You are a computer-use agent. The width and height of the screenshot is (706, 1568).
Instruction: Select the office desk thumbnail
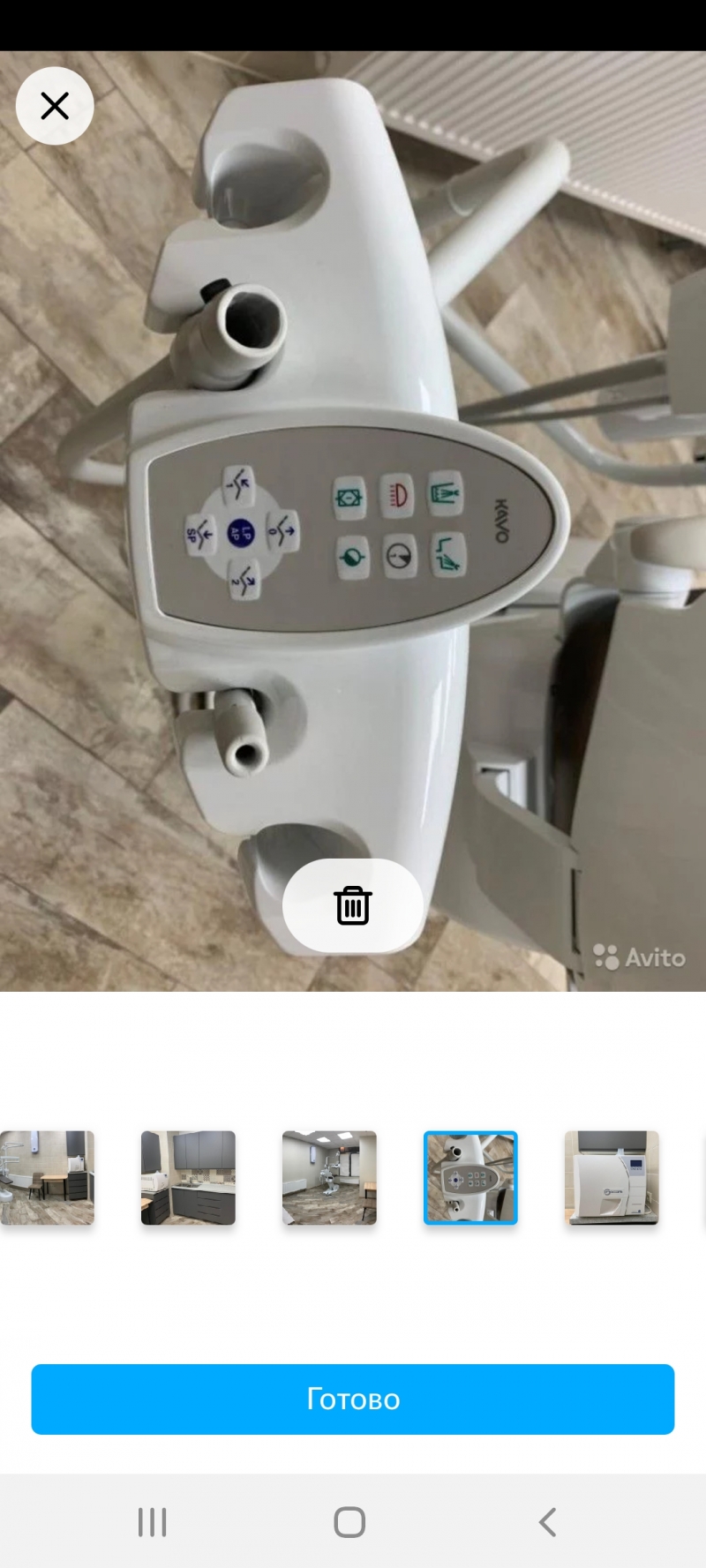click(48, 1177)
